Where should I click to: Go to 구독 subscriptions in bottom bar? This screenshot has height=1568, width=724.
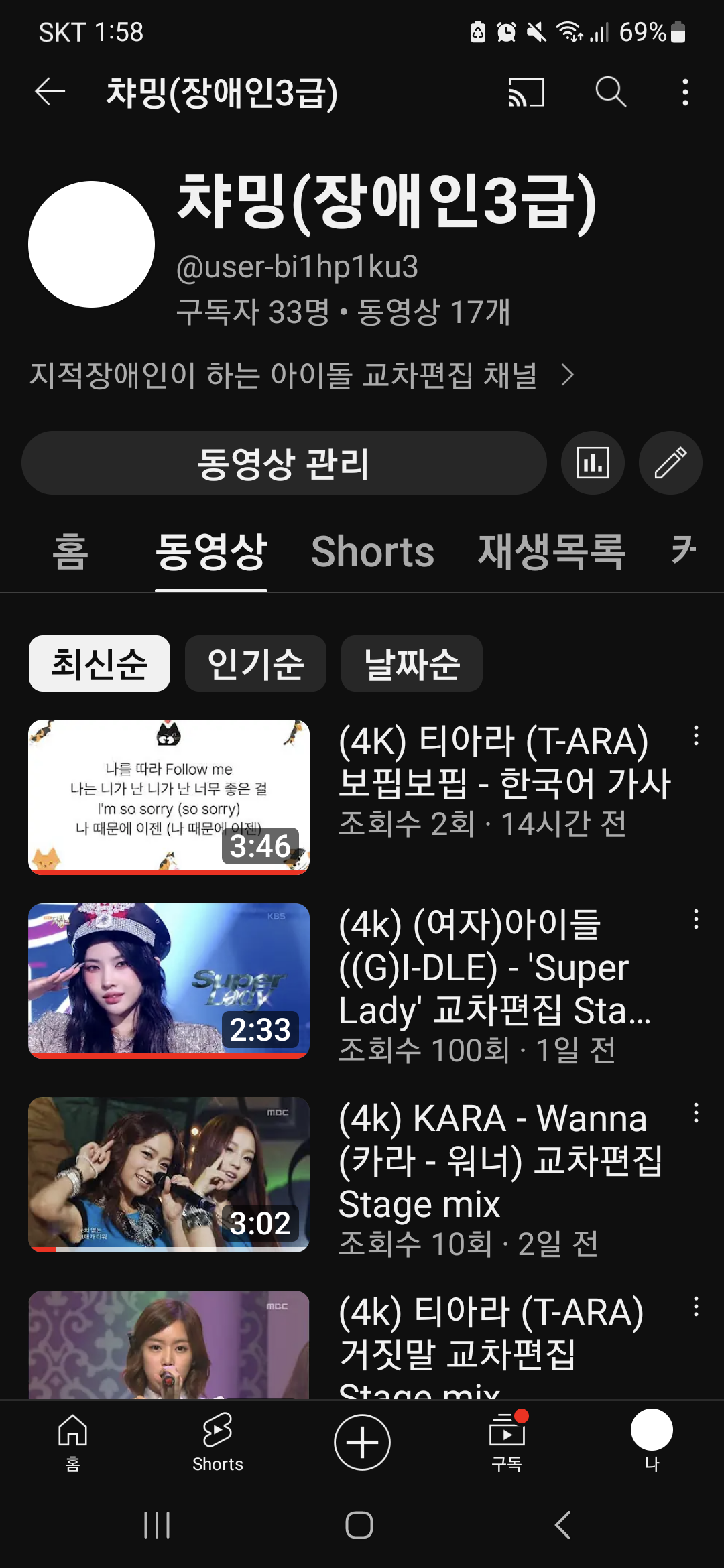pos(507,1443)
